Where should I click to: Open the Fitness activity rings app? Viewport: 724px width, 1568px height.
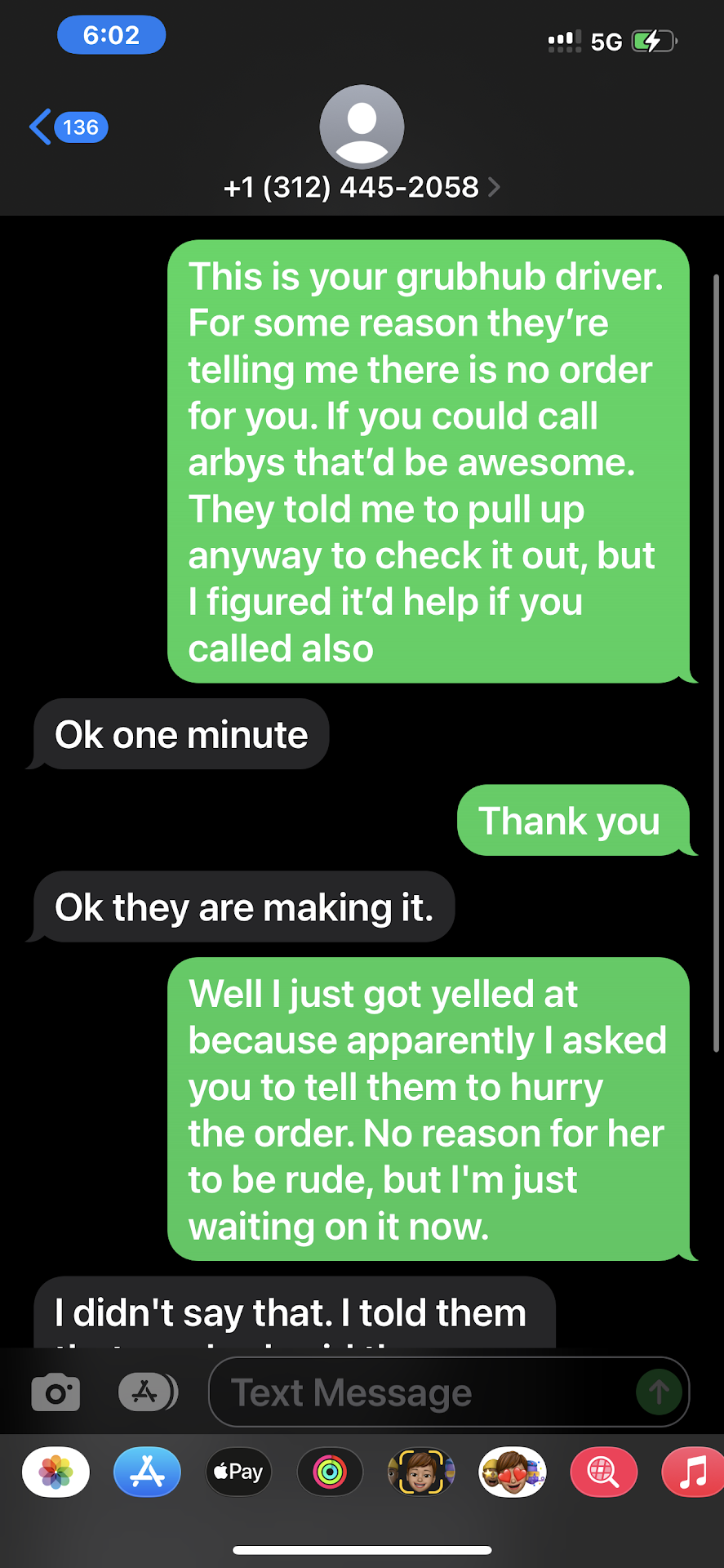(330, 1472)
